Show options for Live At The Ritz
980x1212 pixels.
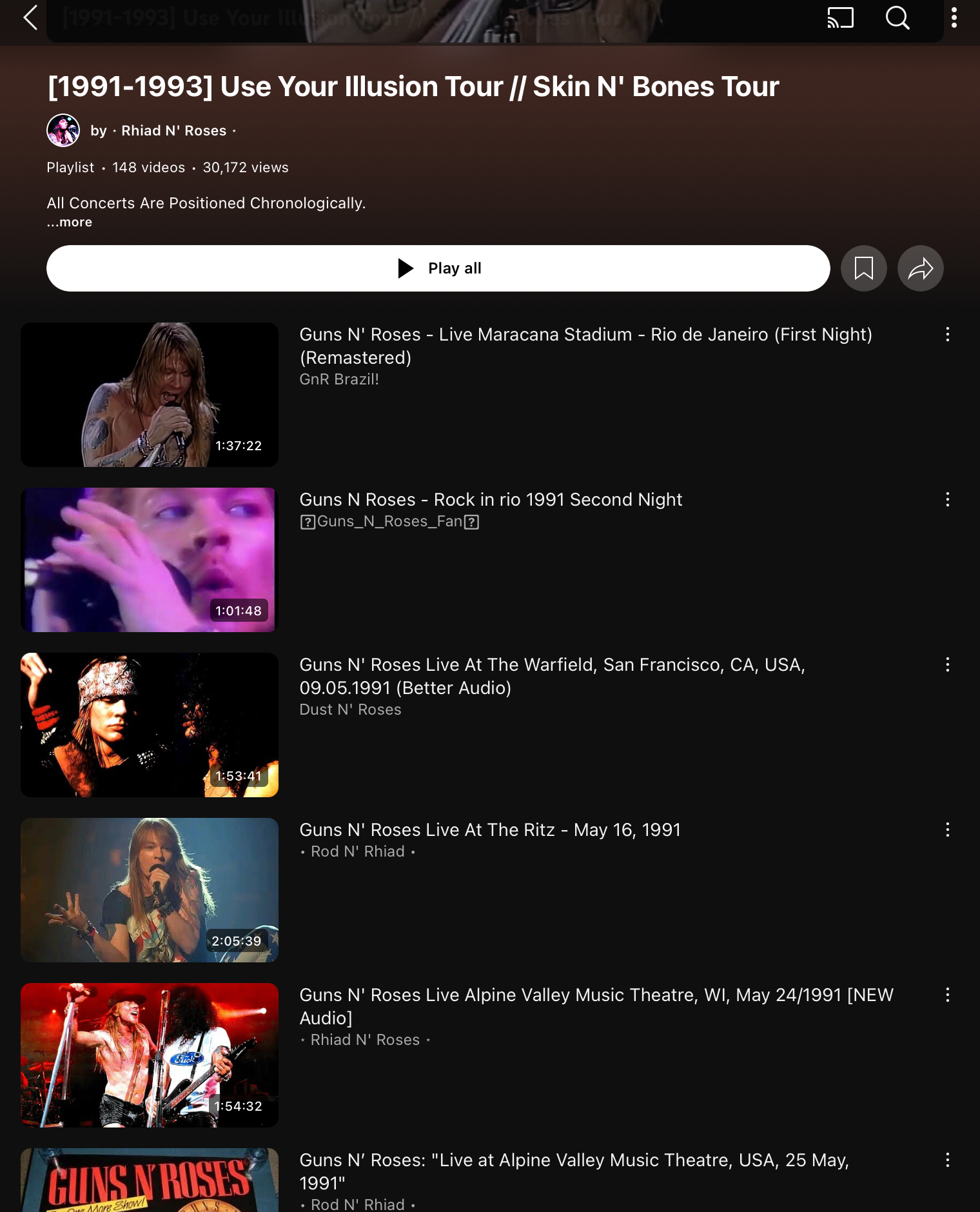[x=947, y=830]
